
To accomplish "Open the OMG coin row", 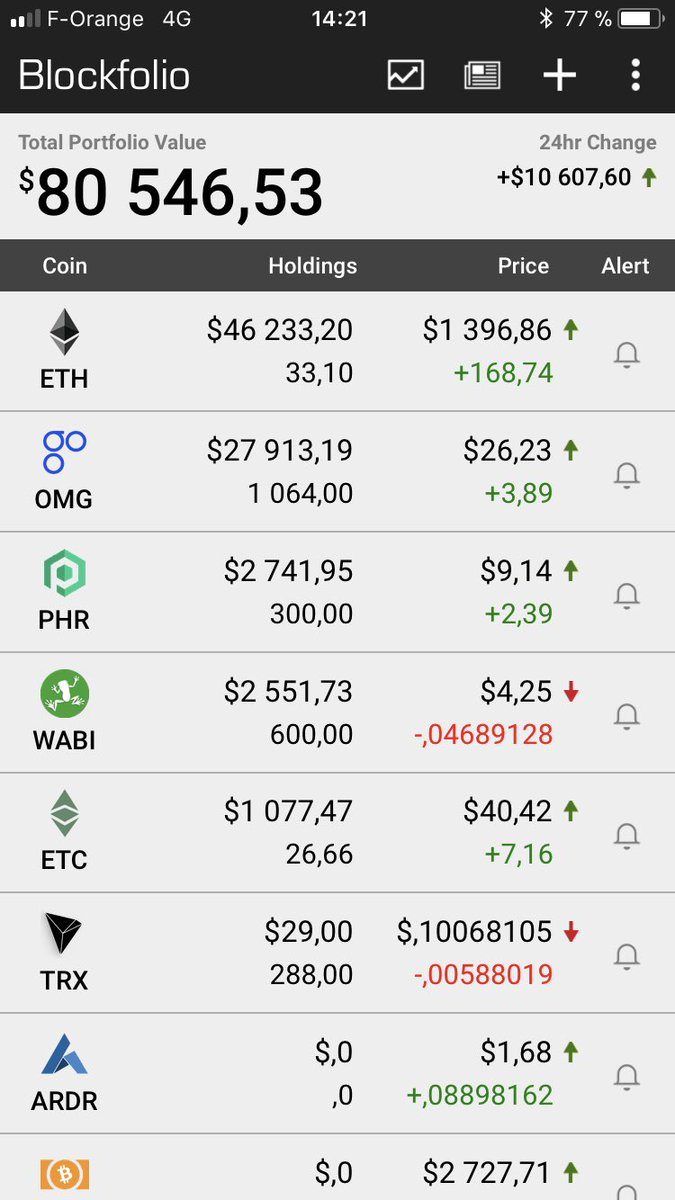I will coord(337,472).
